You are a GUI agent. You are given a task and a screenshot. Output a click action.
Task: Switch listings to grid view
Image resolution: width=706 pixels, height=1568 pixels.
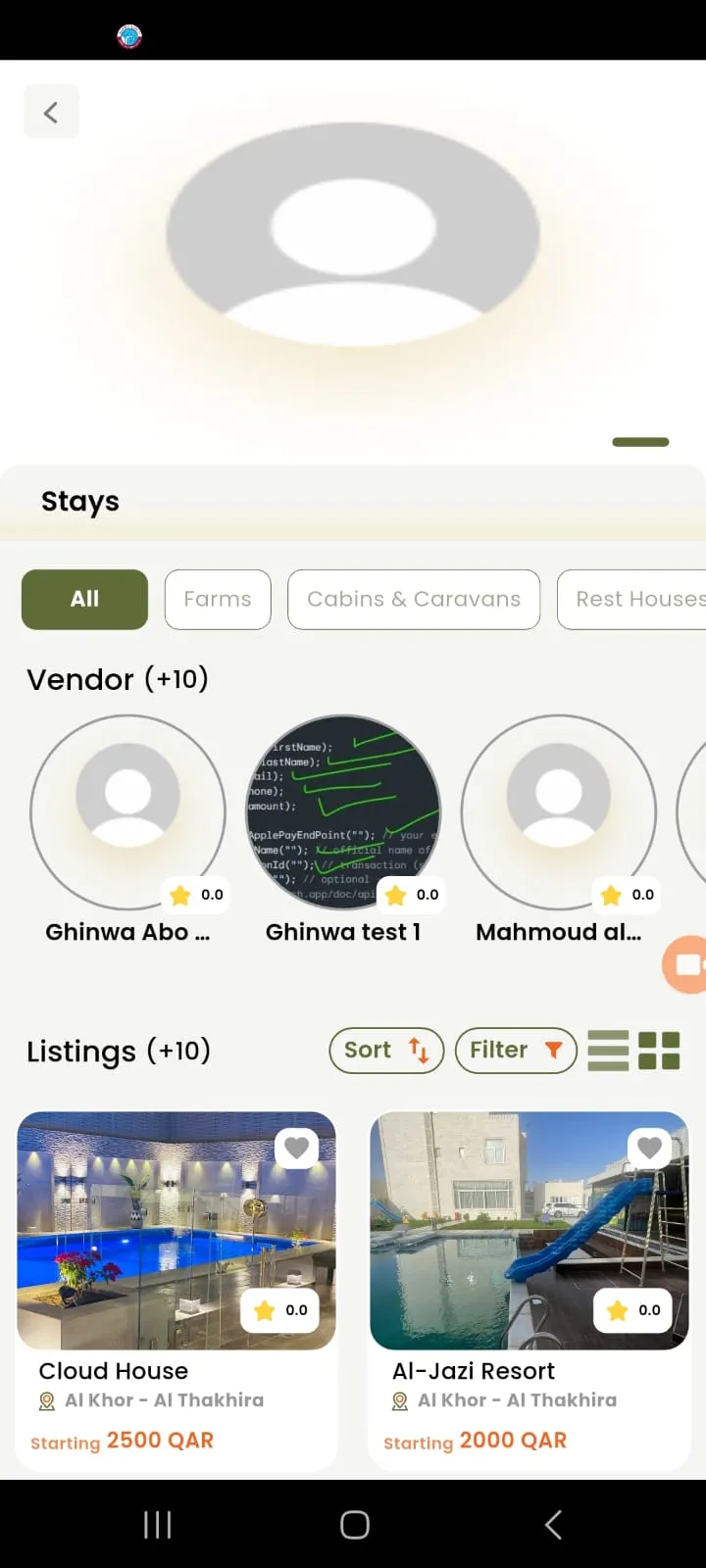[659, 1051]
